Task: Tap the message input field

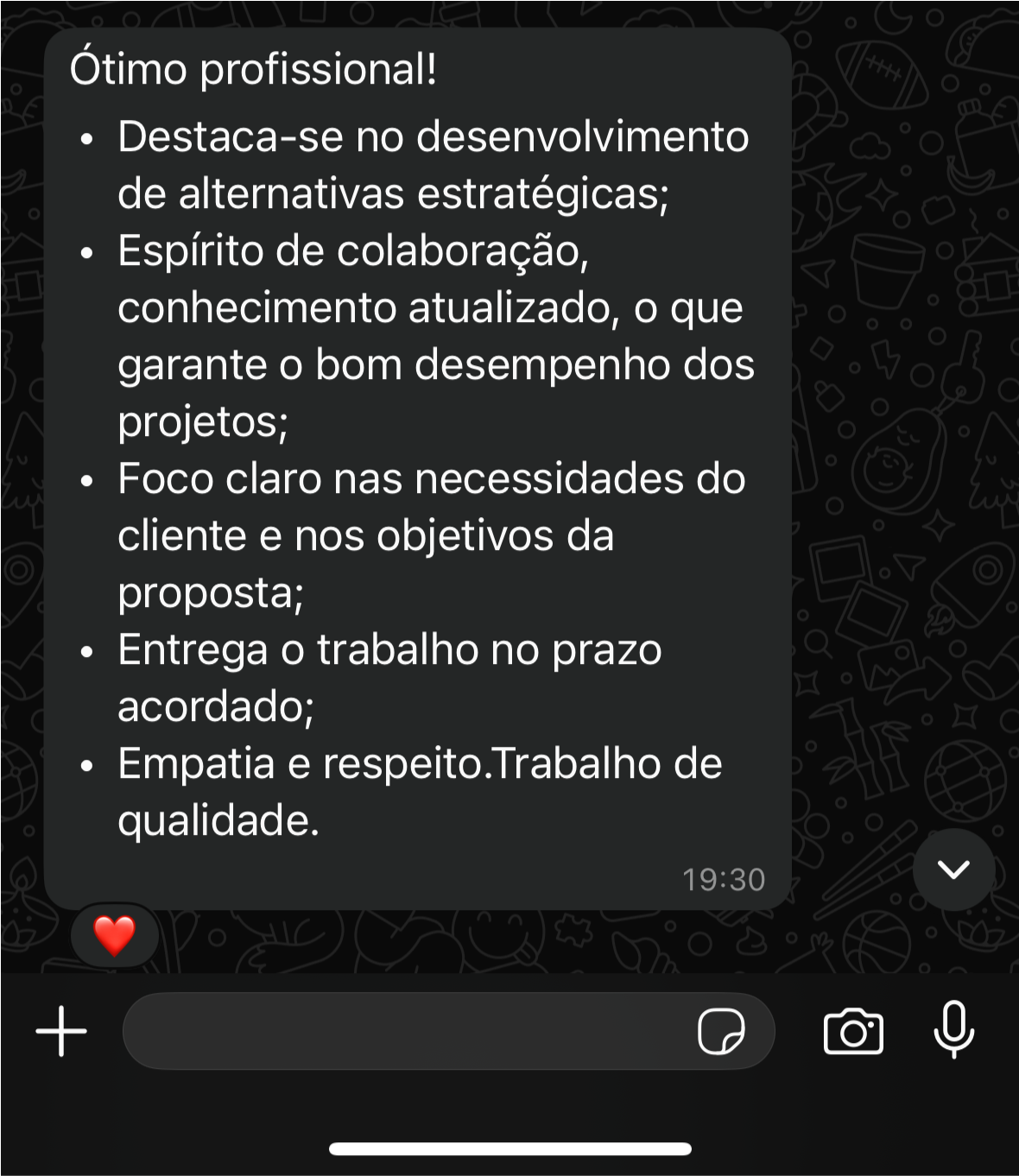Action: tap(406, 1031)
